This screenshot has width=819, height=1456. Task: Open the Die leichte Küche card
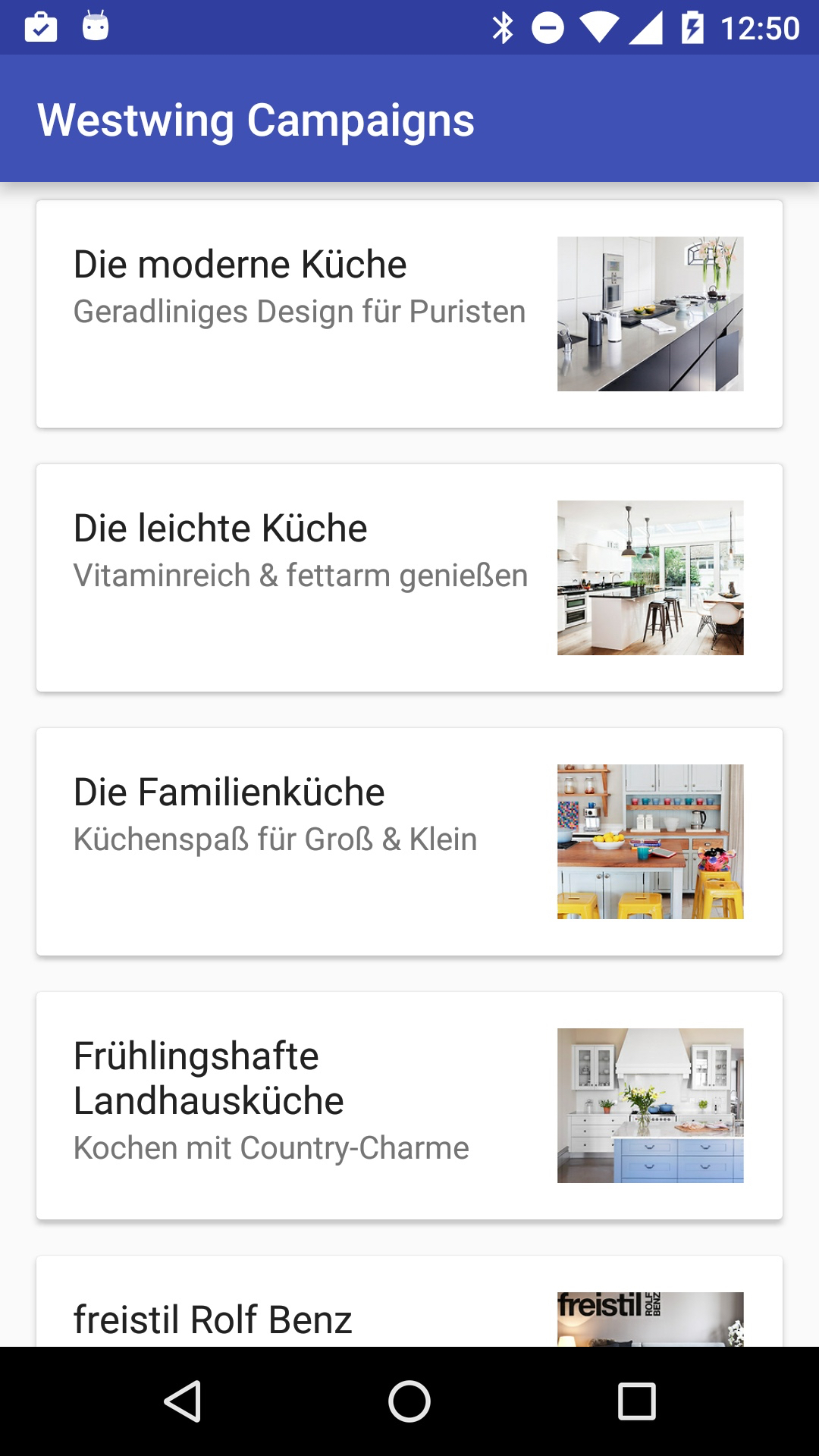click(x=409, y=578)
